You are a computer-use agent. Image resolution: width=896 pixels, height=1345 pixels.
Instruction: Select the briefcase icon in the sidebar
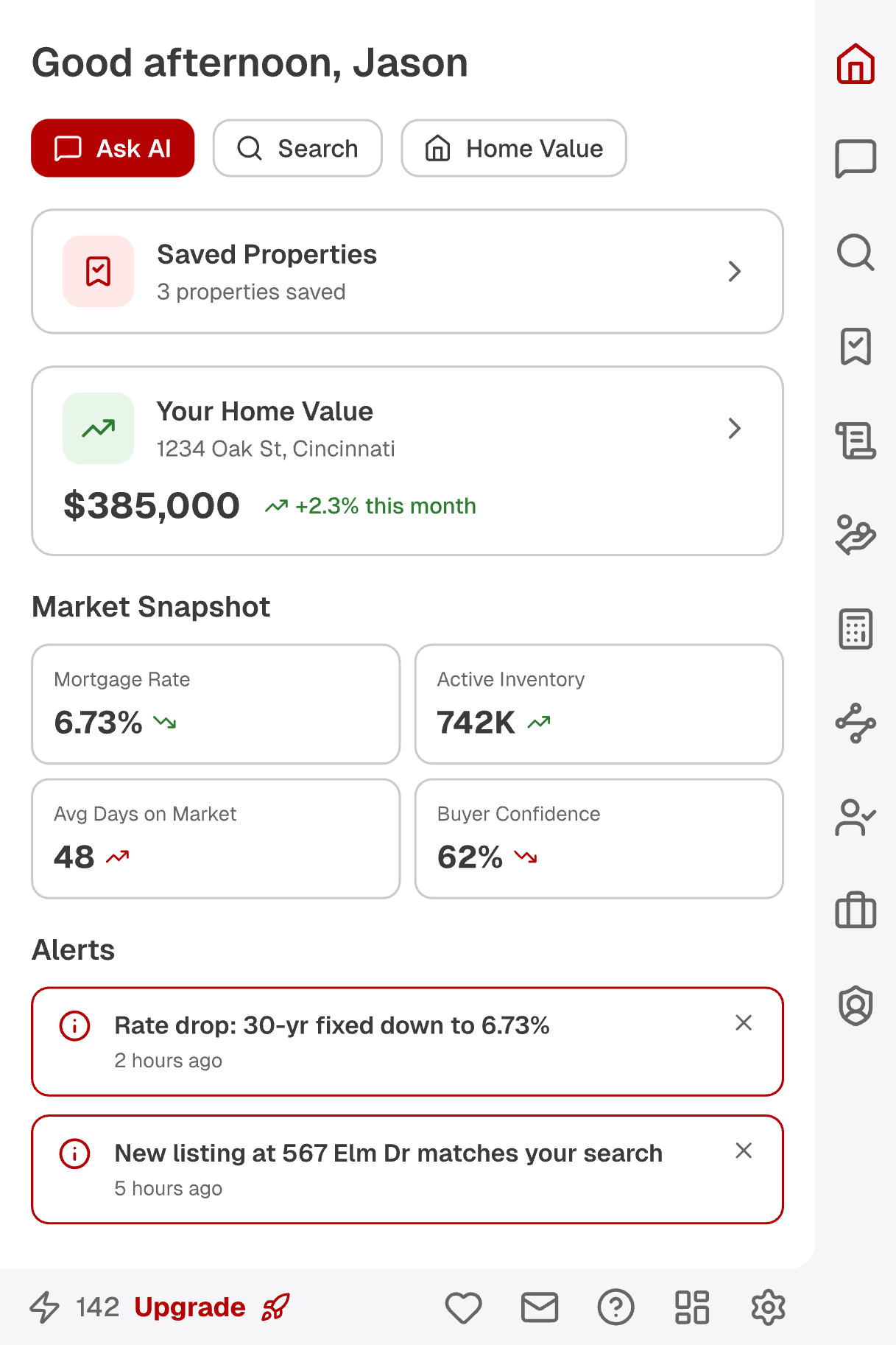tap(855, 910)
